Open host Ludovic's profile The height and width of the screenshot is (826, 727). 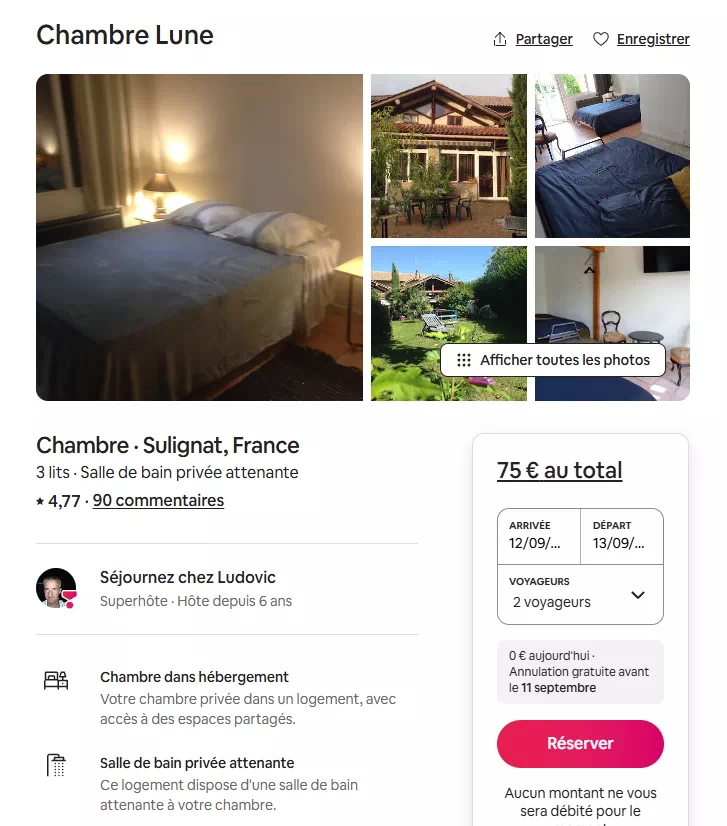pos(56,588)
